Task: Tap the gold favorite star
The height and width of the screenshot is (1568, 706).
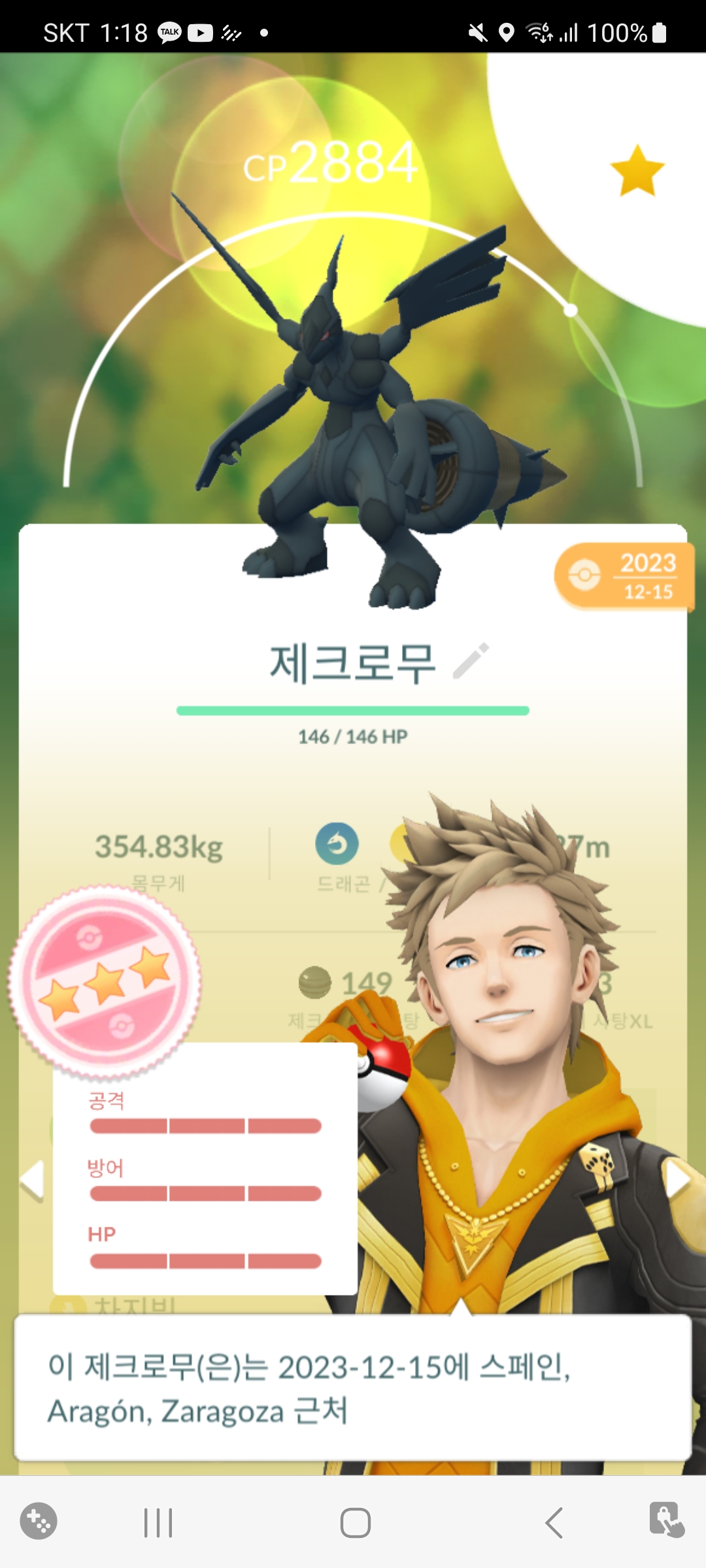Action: coord(637,171)
